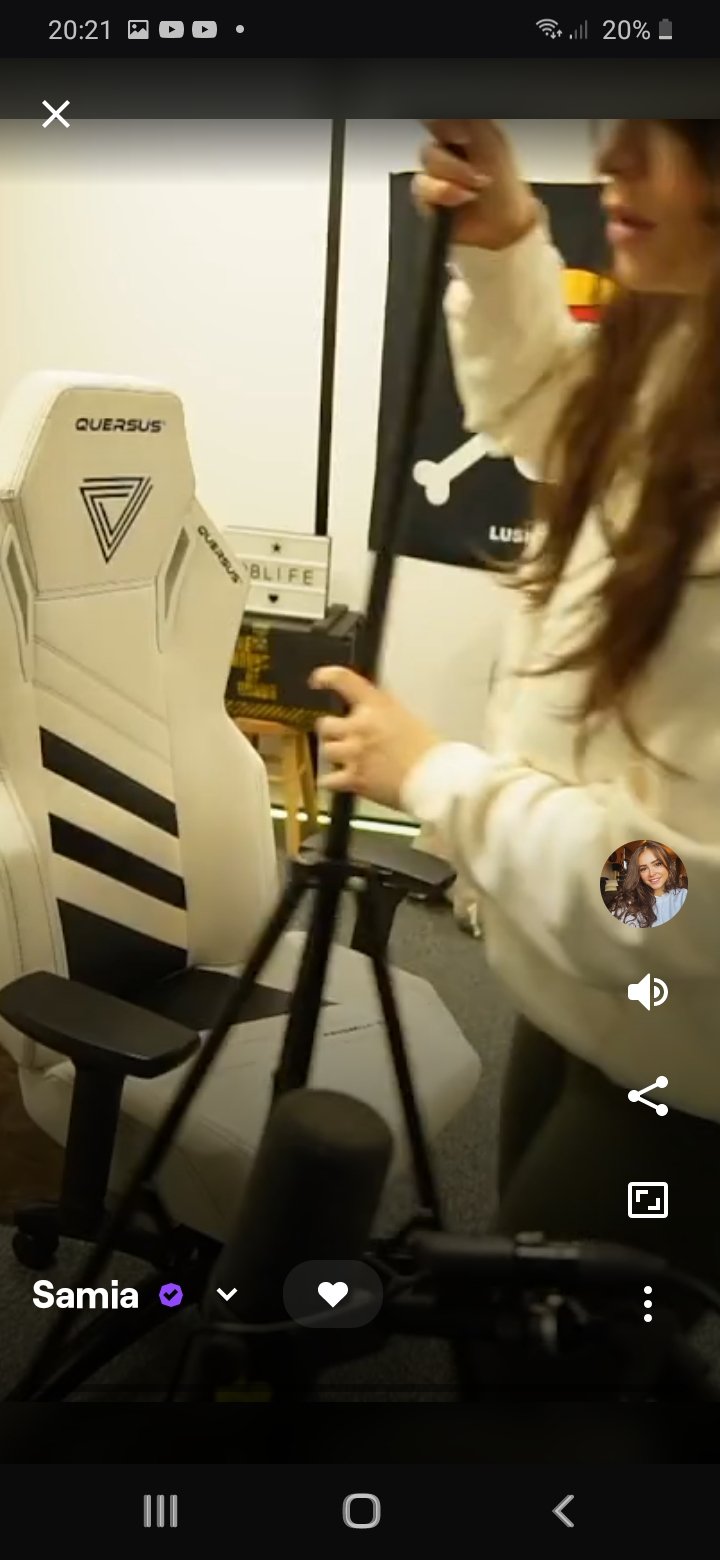The width and height of the screenshot is (720, 1560).
Task: Open Samia's profile picture
Action: 644,884
